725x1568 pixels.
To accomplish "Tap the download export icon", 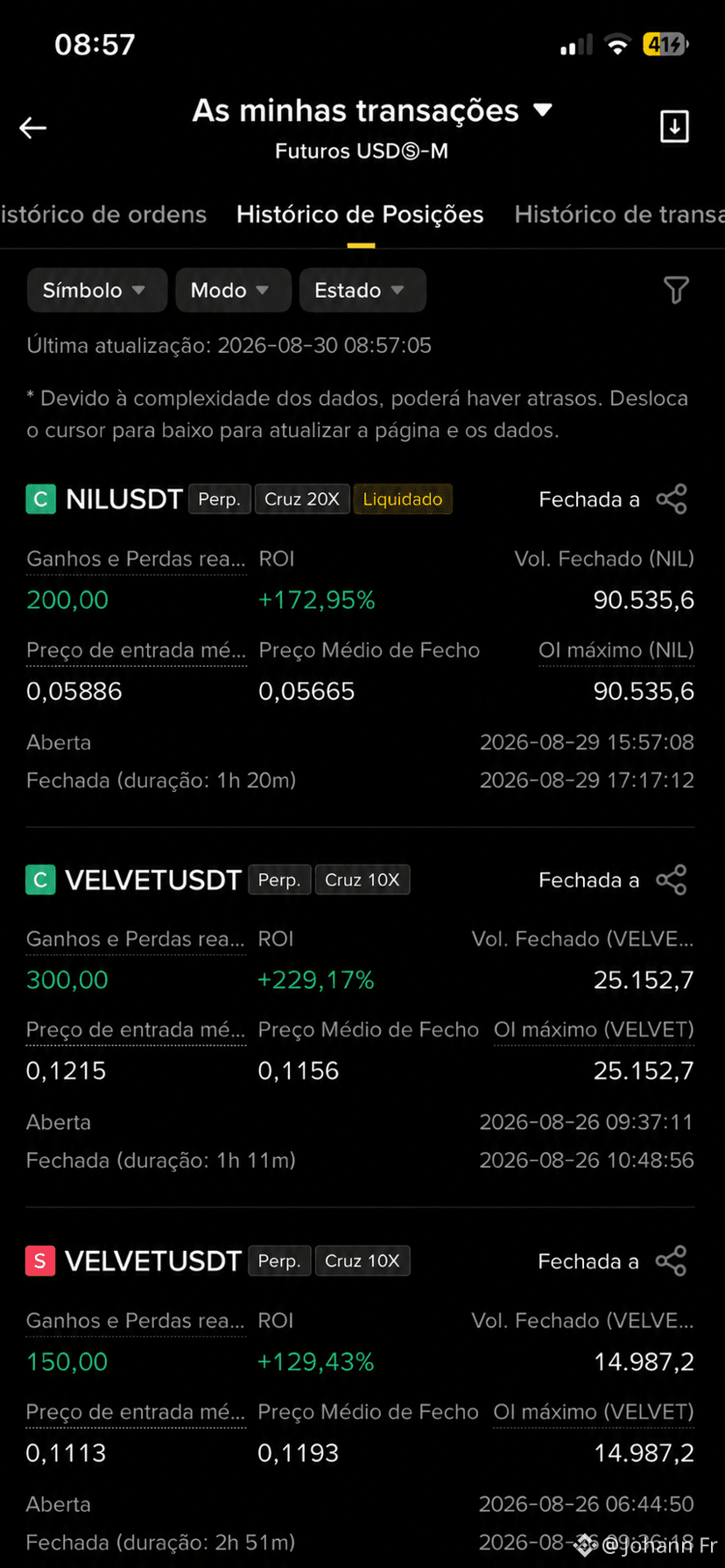I will (x=674, y=127).
